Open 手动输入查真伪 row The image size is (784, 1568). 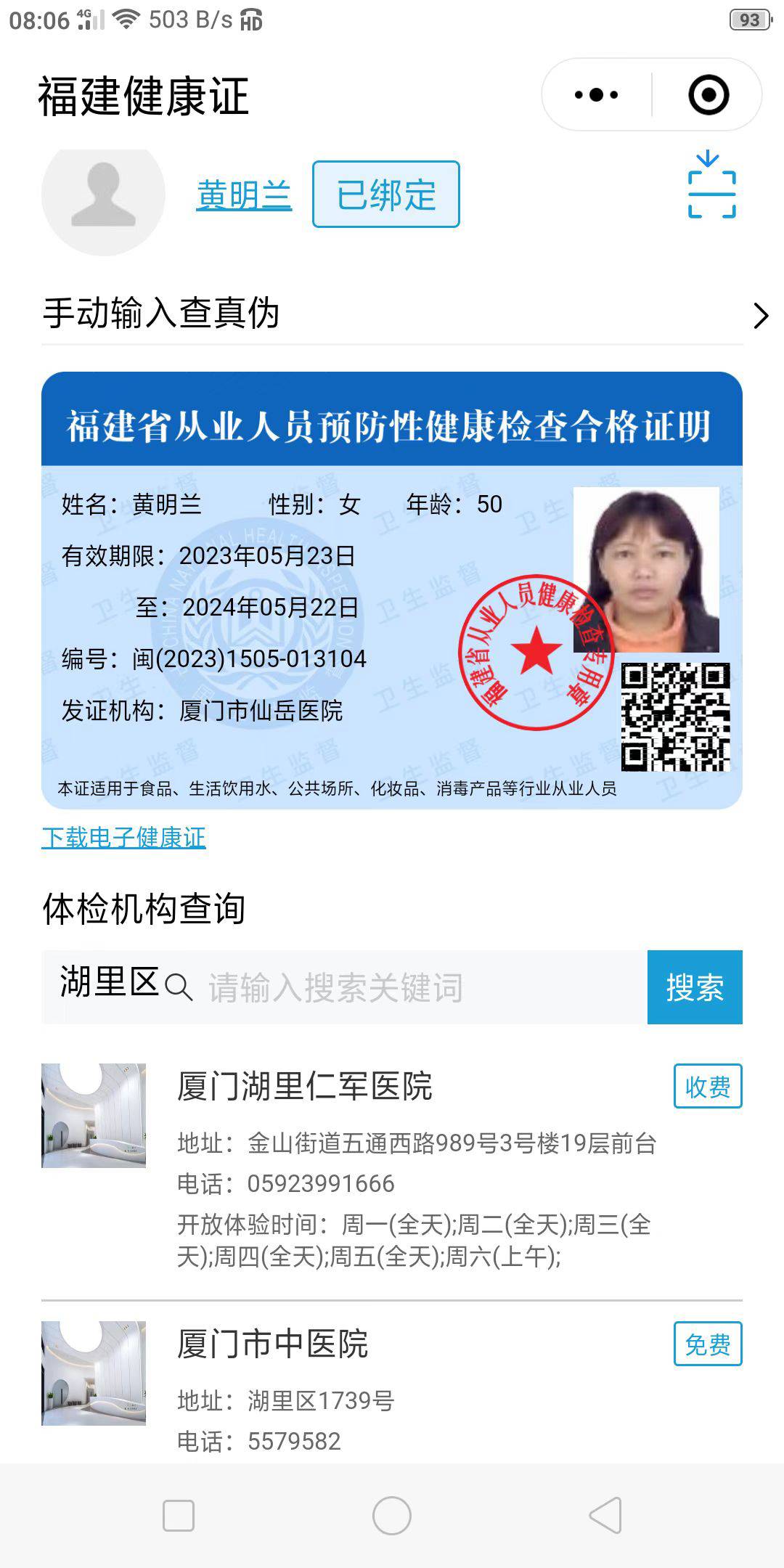(x=392, y=314)
